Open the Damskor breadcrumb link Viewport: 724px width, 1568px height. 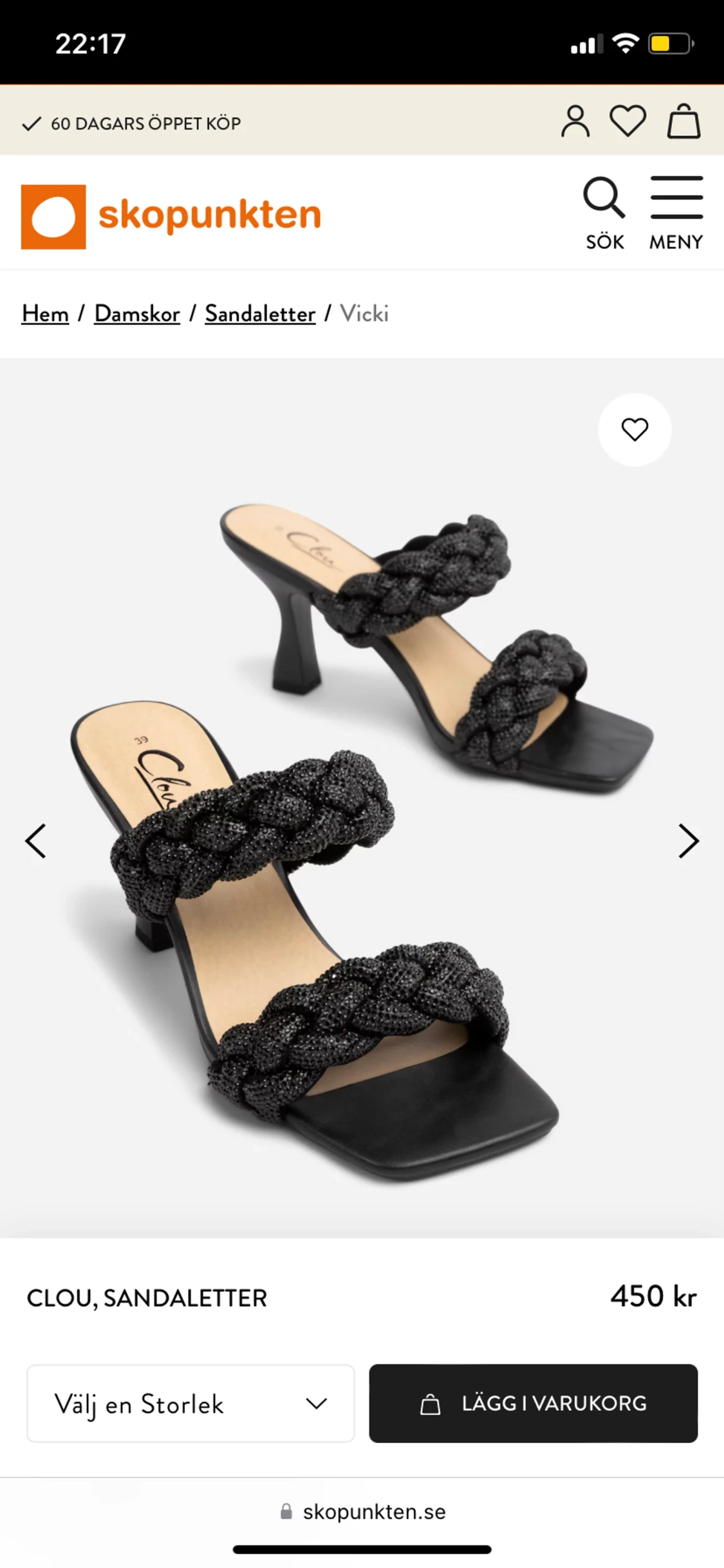coord(137,314)
